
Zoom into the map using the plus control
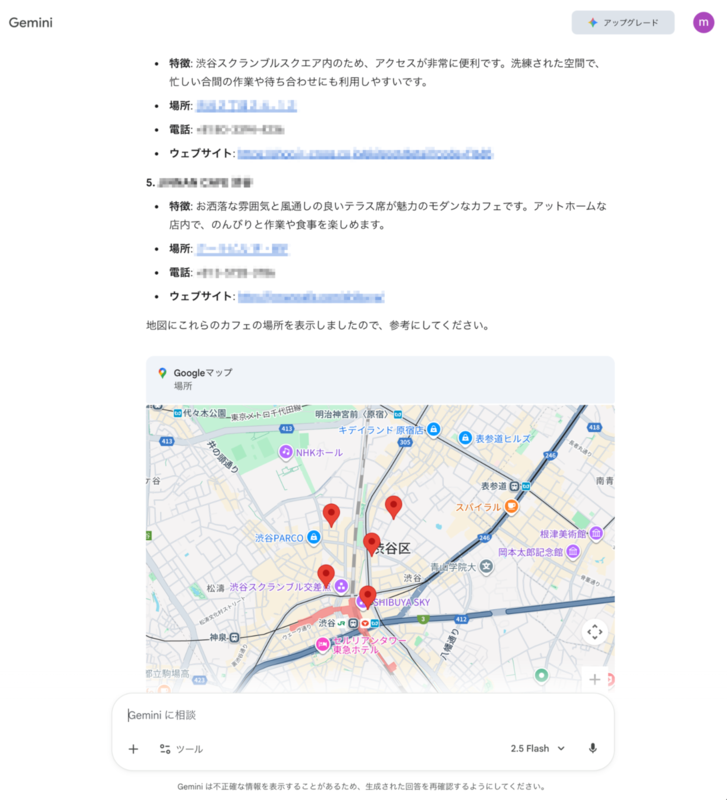click(596, 679)
